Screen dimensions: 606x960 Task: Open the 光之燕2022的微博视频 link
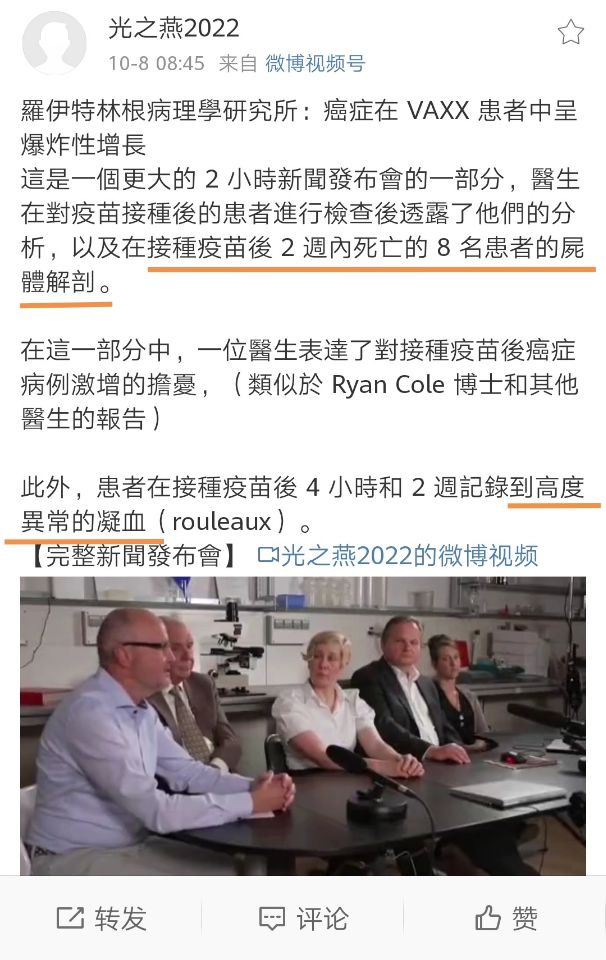pyautogui.click(x=398, y=556)
